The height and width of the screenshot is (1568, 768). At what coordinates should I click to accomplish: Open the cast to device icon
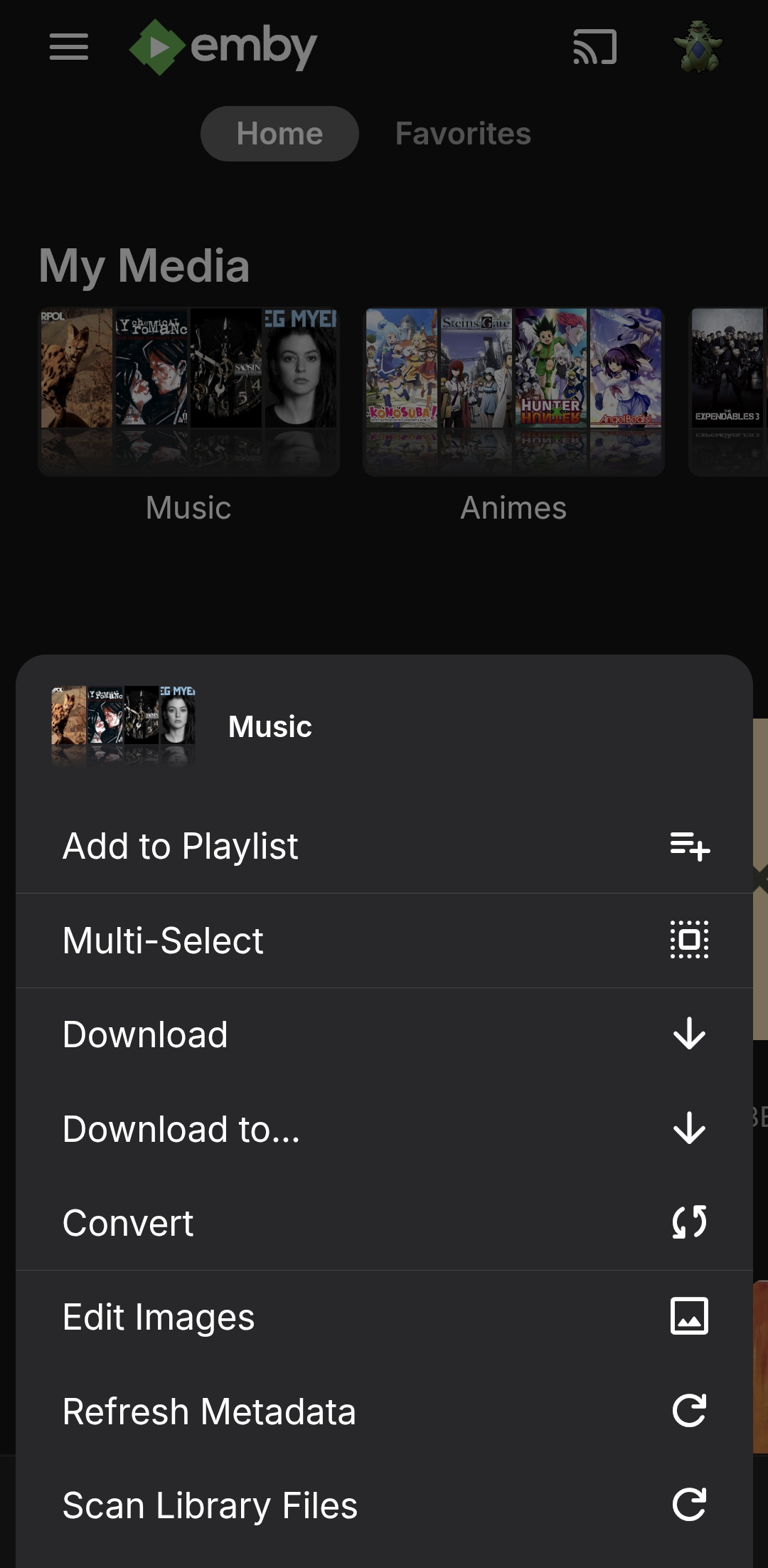tap(594, 47)
